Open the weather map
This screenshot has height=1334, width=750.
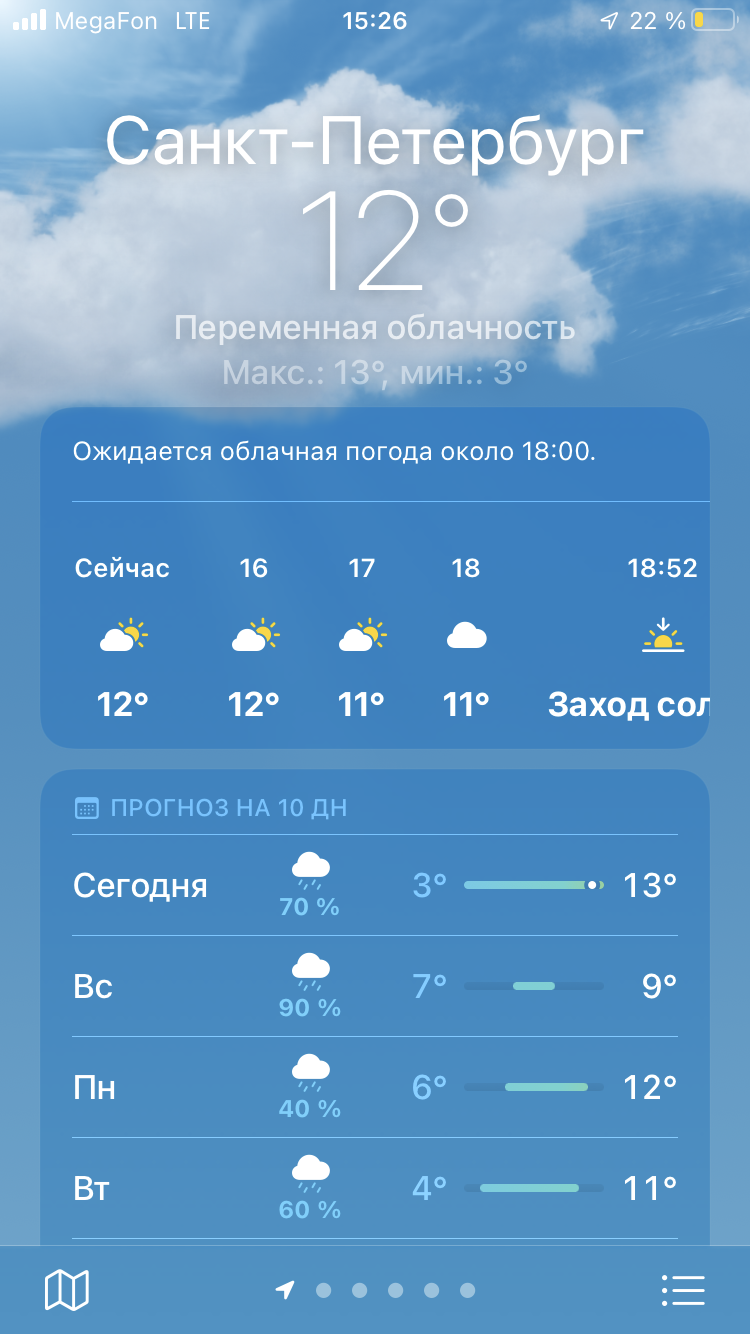click(67, 1290)
